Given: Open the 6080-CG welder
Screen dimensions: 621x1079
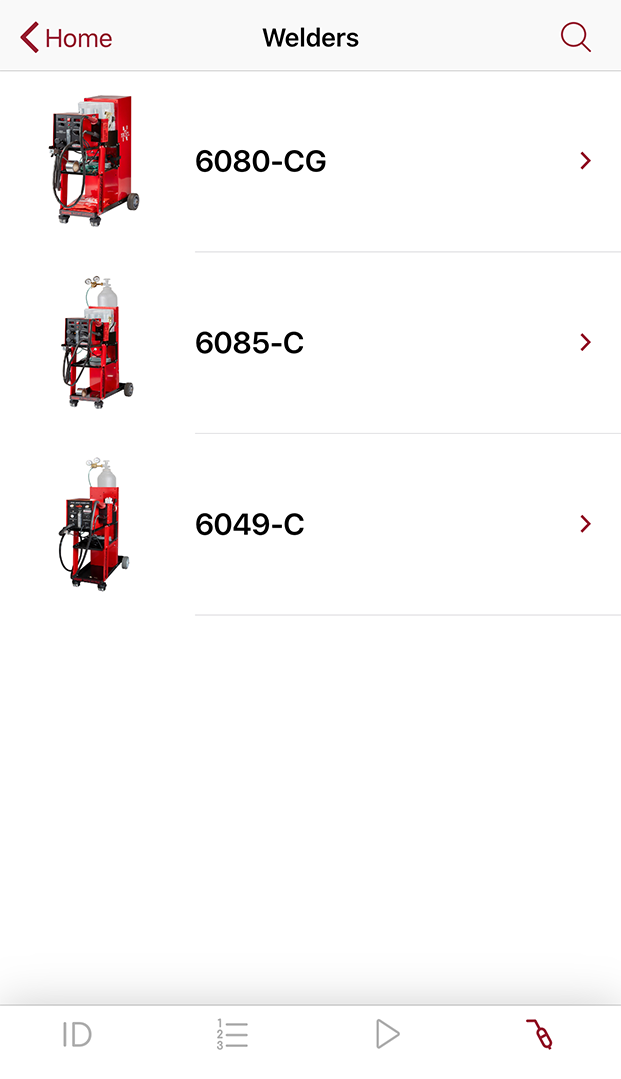Looking at the screenshot, I should point(310,161).
